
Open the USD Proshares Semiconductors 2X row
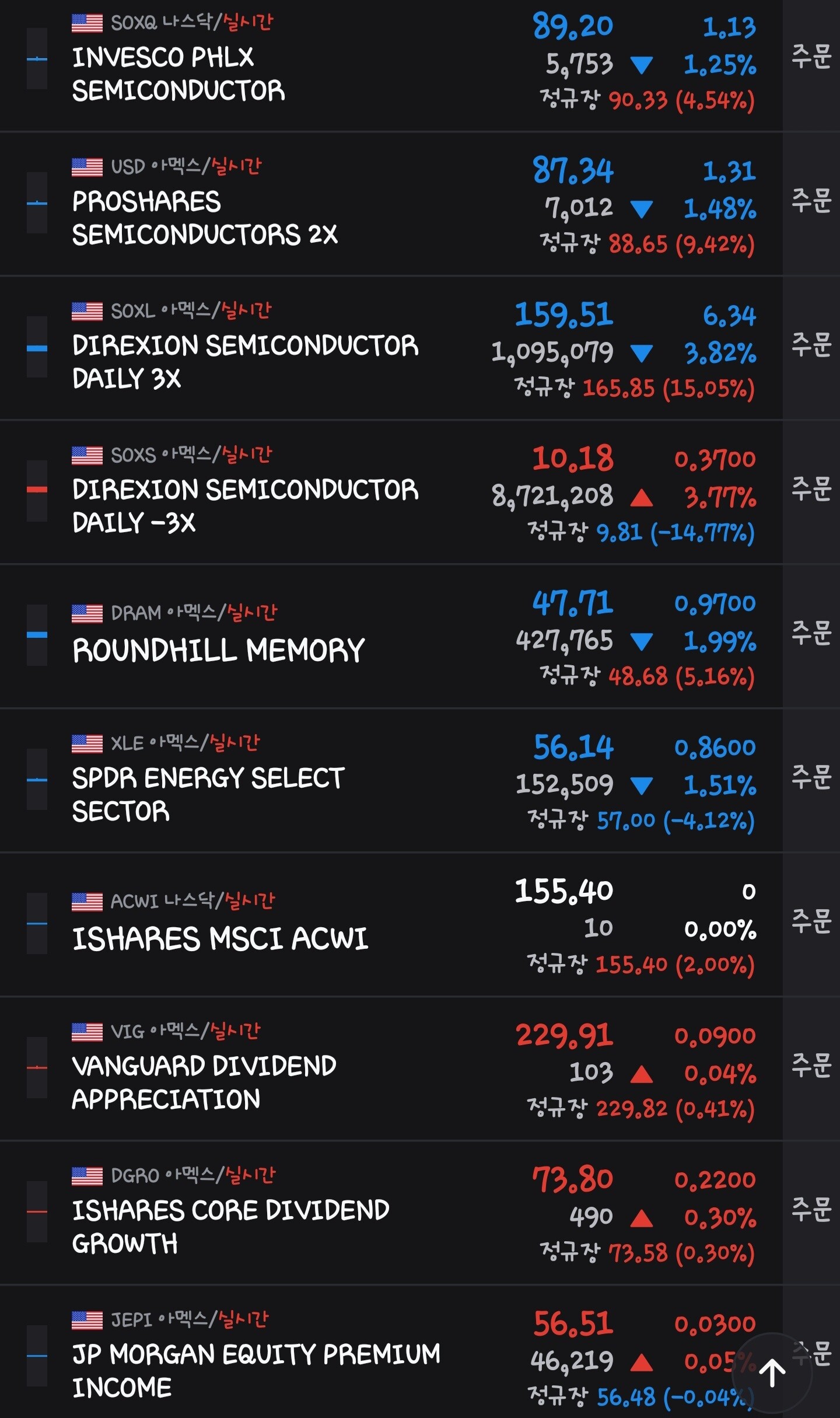pos(391,204)
